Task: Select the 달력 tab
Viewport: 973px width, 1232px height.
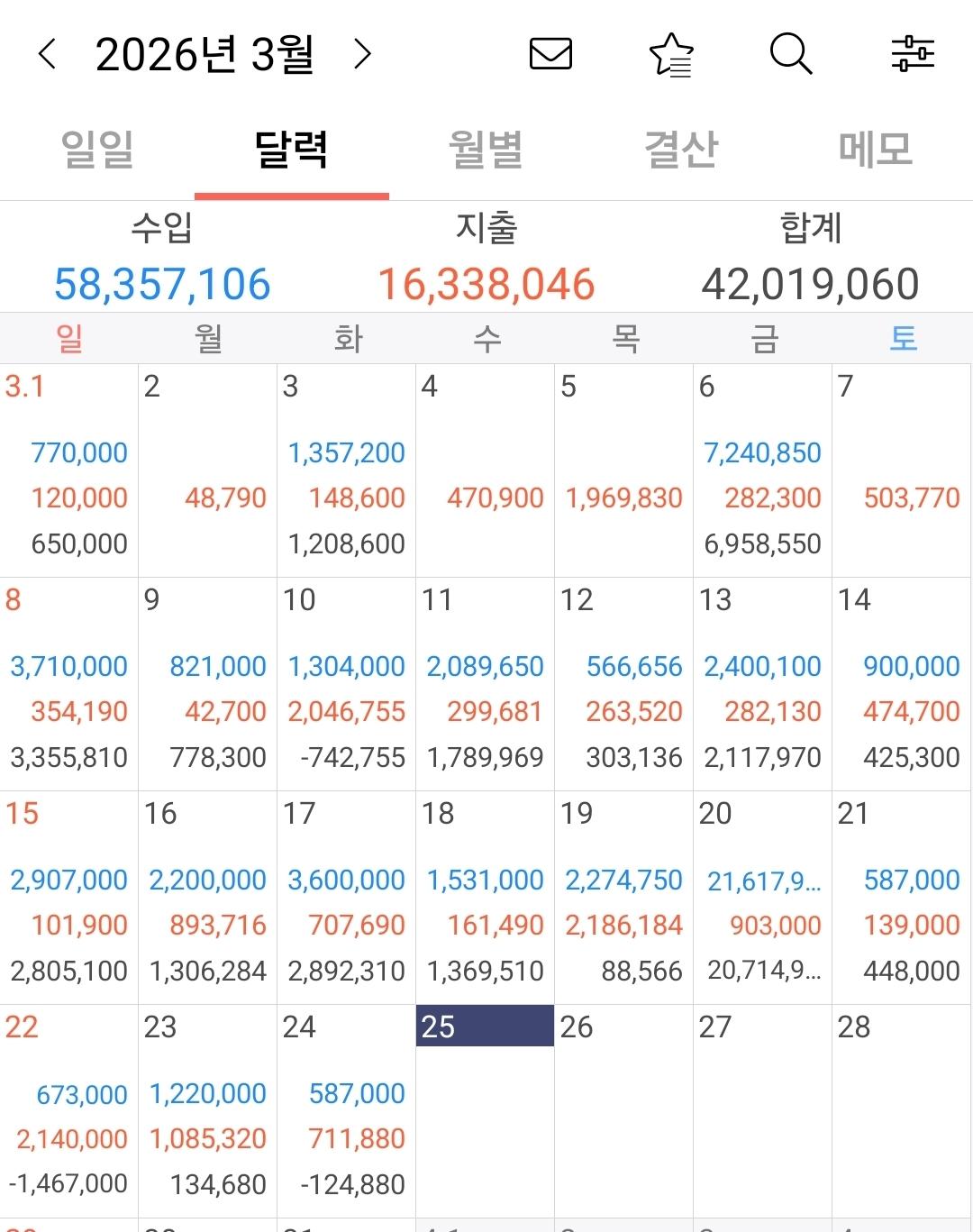Action: (x=291, y=150)
